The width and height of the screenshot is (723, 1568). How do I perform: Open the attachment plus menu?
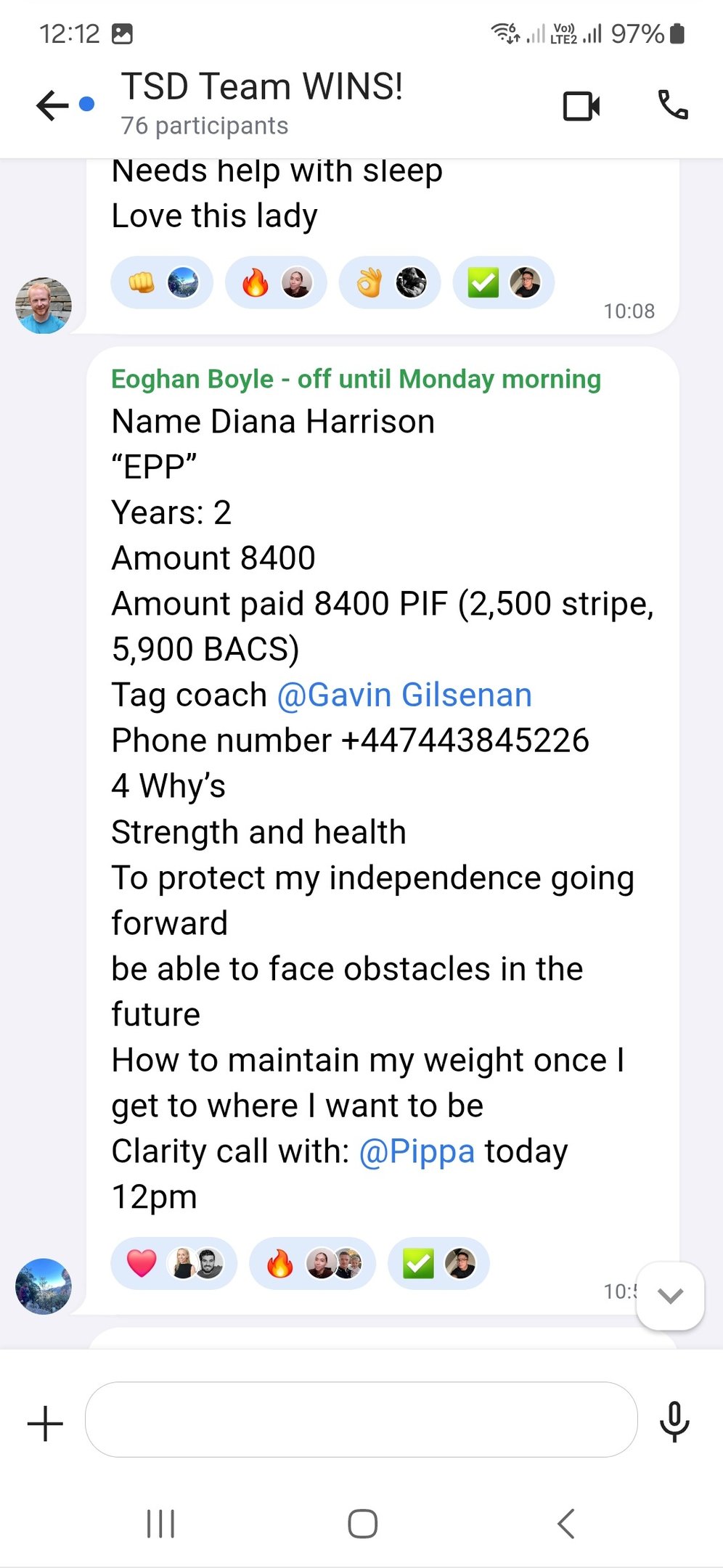[x=45, y=1423]
